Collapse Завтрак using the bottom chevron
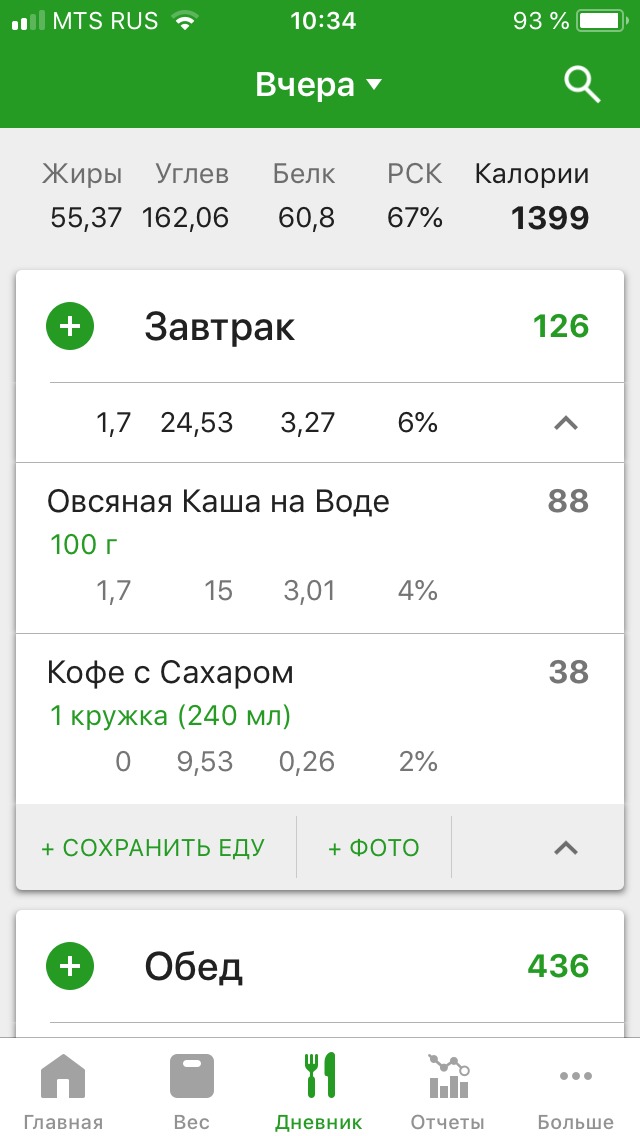640x1136 pixels. point(566,849)
